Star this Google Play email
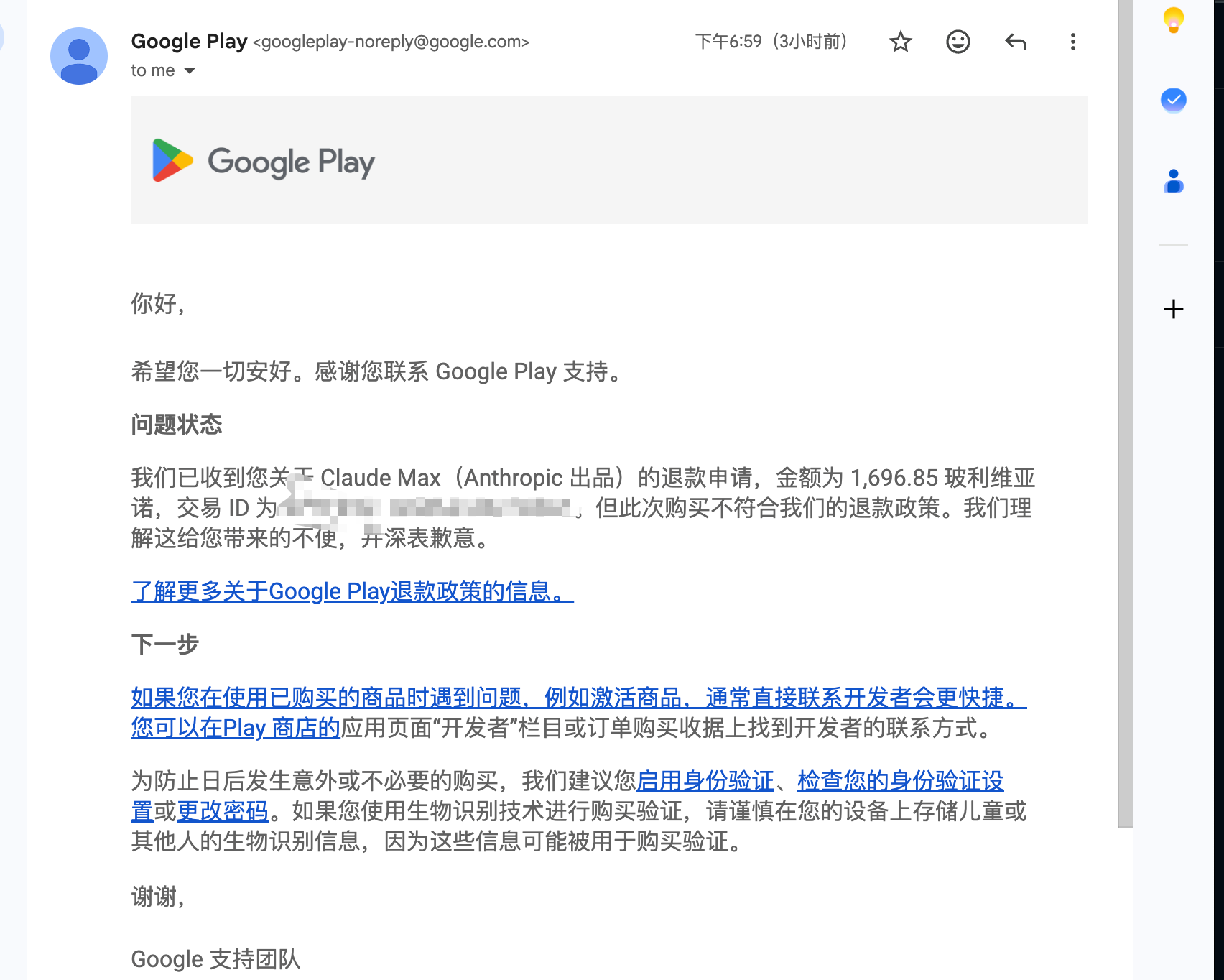 click(900, 42)
